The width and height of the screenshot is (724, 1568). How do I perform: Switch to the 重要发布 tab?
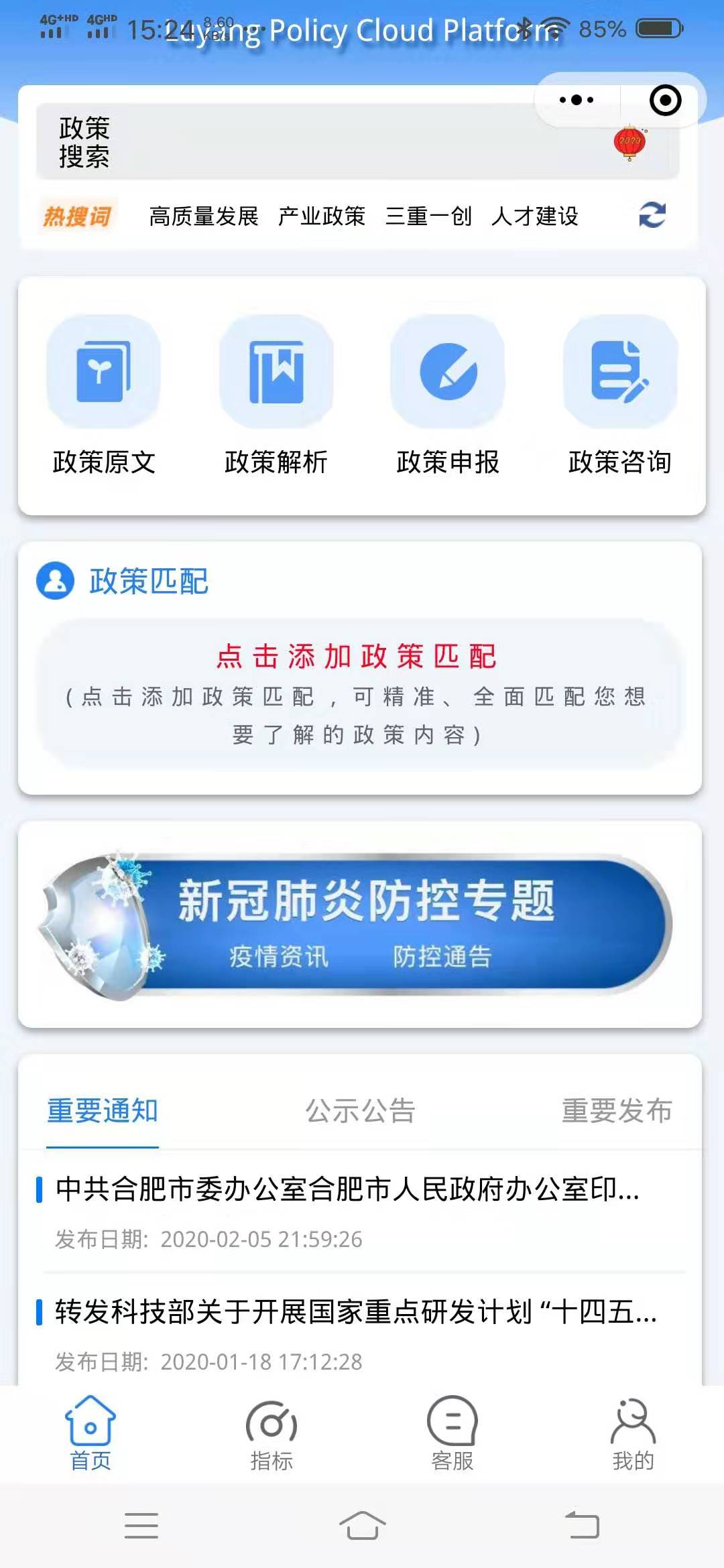coord(617,1111)
